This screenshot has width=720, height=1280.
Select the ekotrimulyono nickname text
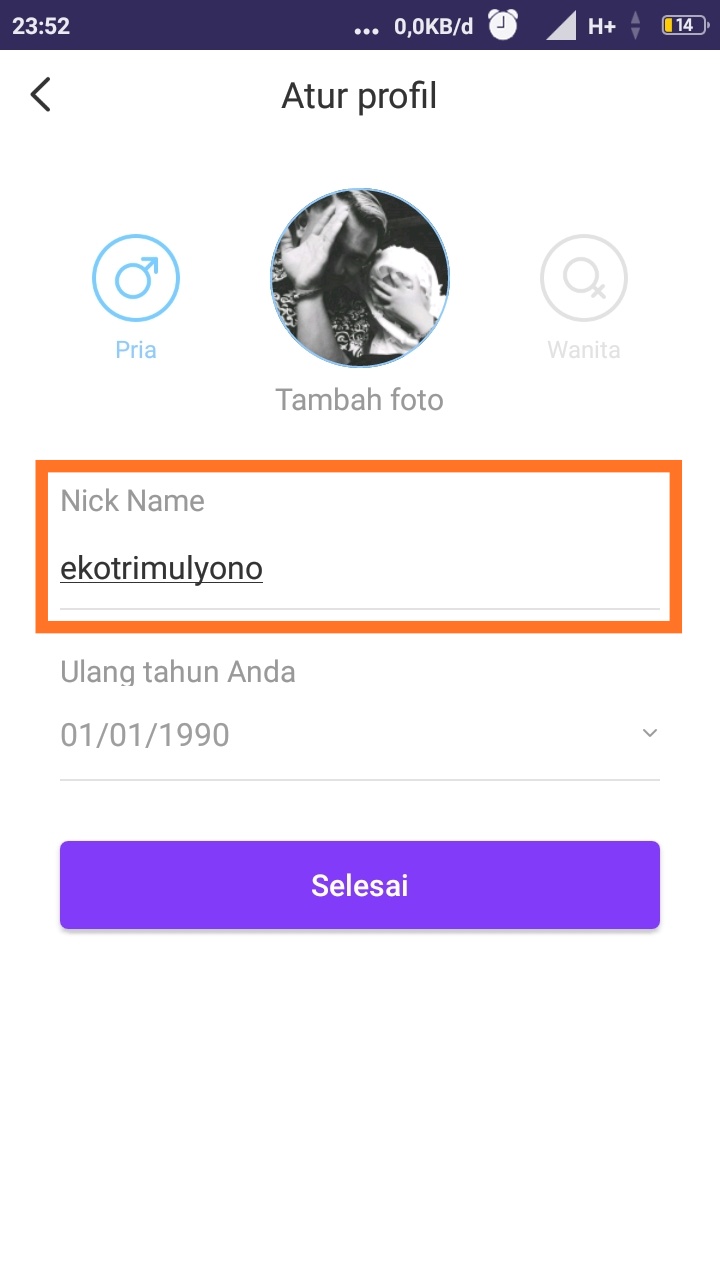161,567
